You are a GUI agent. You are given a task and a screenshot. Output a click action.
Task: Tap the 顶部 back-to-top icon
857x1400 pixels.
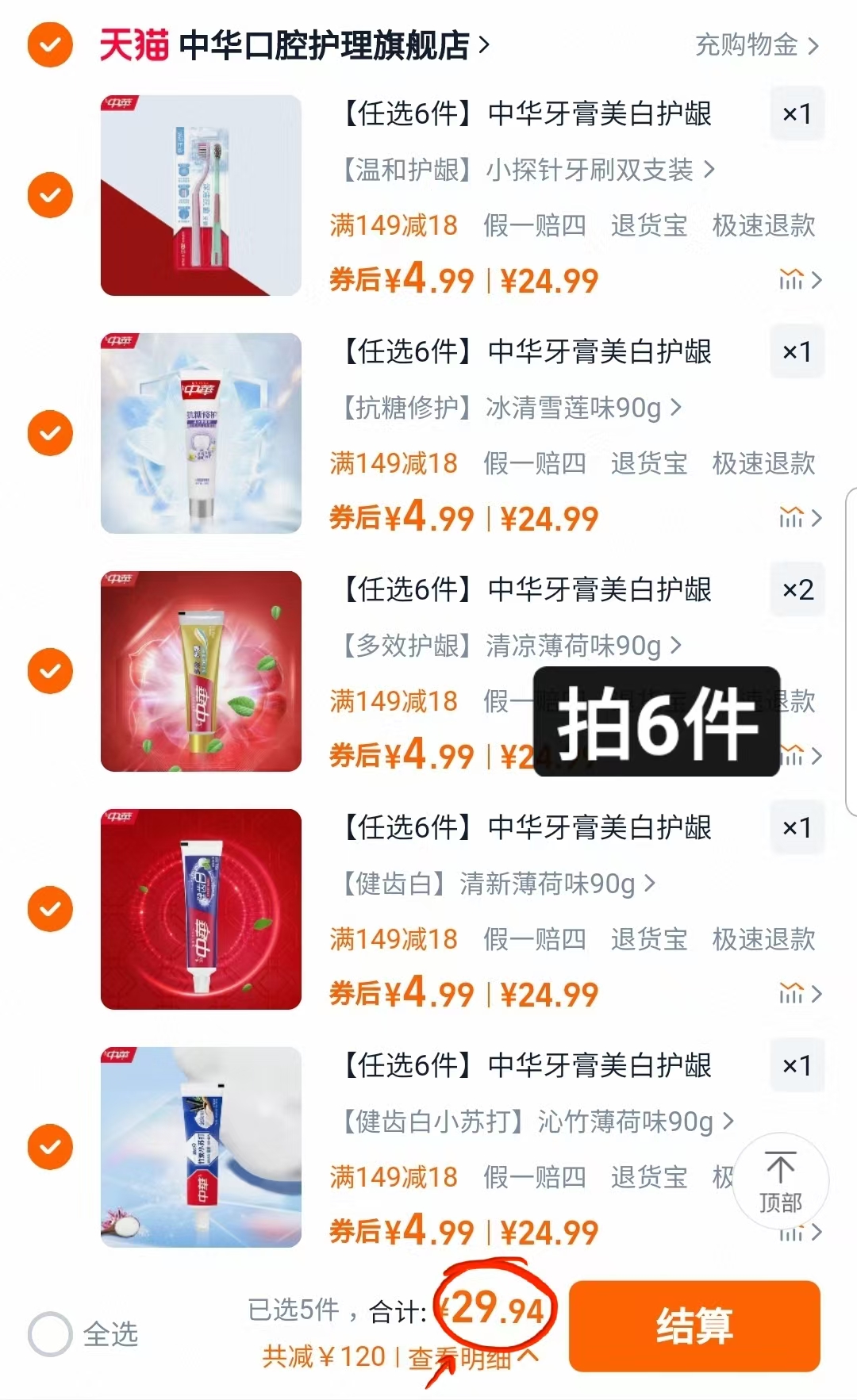(781, 1182)
